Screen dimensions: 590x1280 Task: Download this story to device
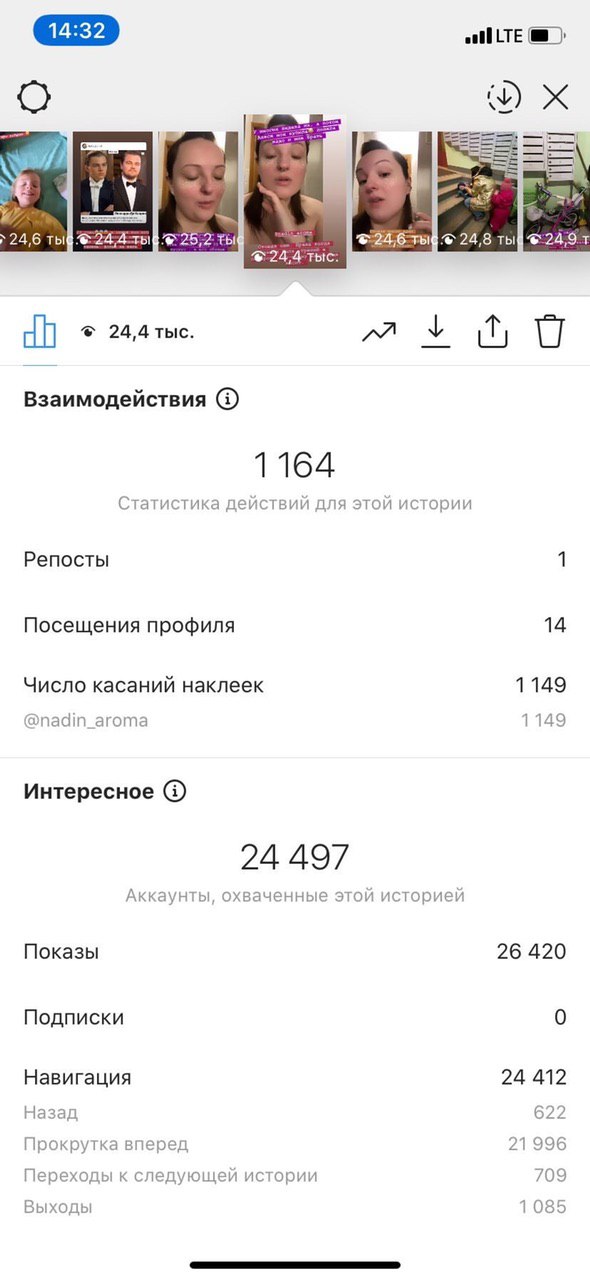[x=436, y=331]
